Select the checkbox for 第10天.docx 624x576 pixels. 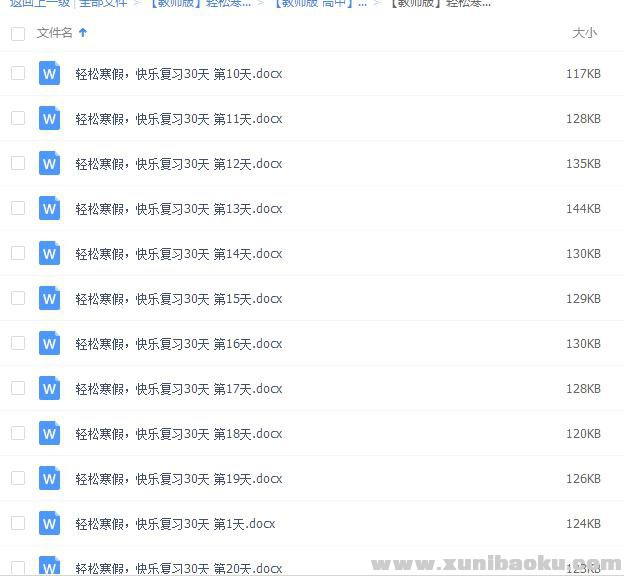pos(18,73)
